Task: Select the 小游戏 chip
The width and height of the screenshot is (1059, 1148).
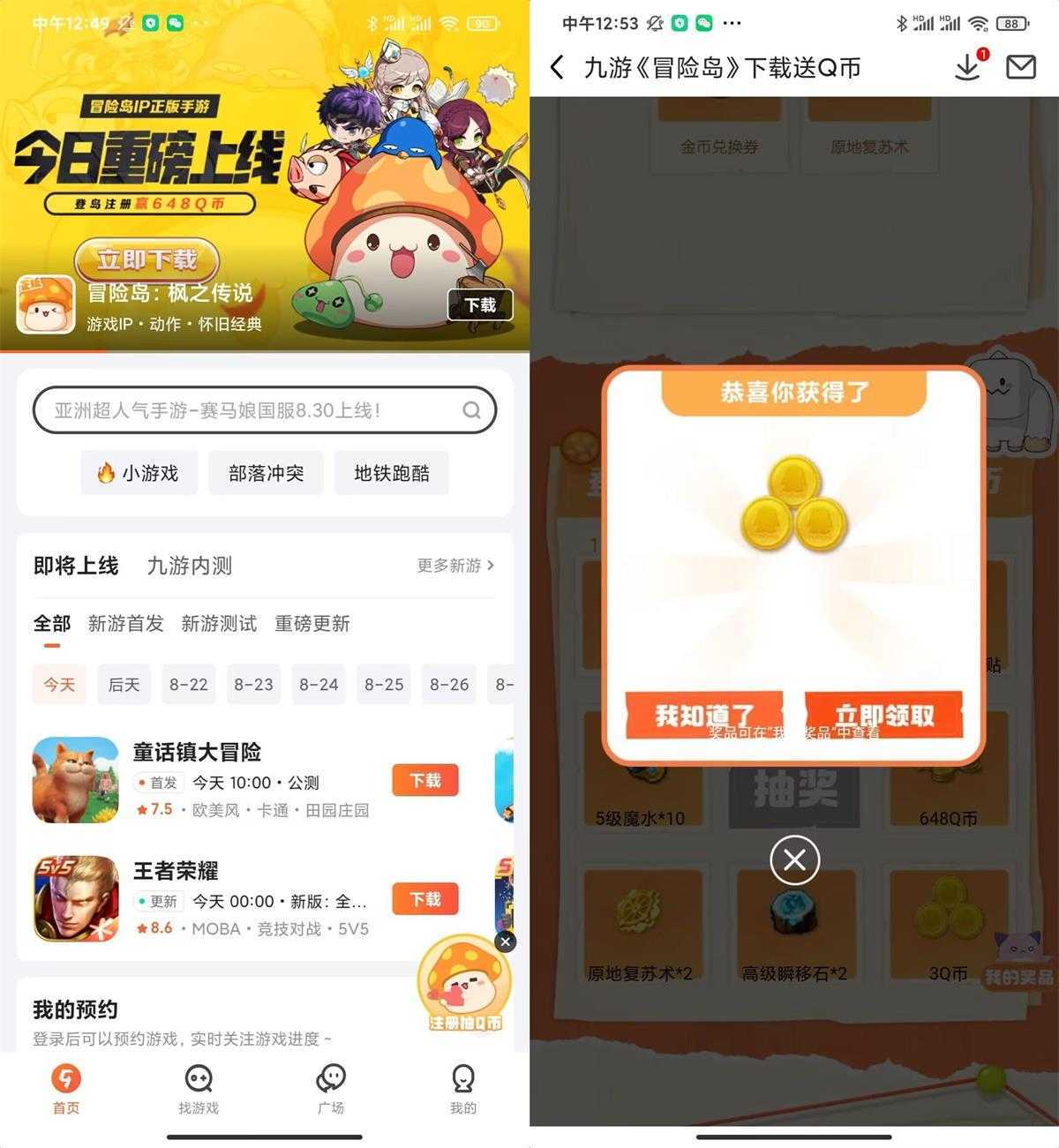Action: point(139,473)
